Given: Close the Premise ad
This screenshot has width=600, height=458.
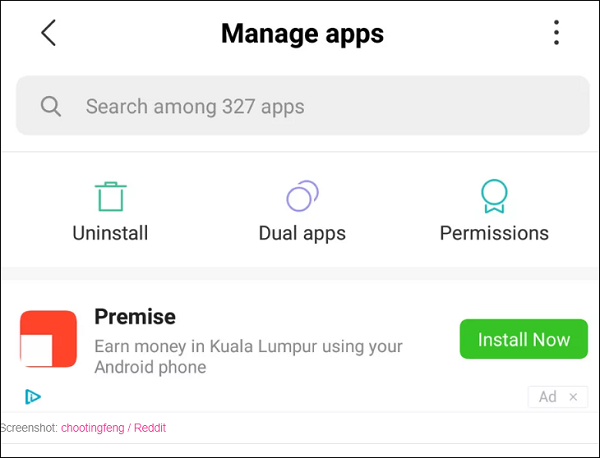Looking at the screenshot, I should tap(573, 397).
